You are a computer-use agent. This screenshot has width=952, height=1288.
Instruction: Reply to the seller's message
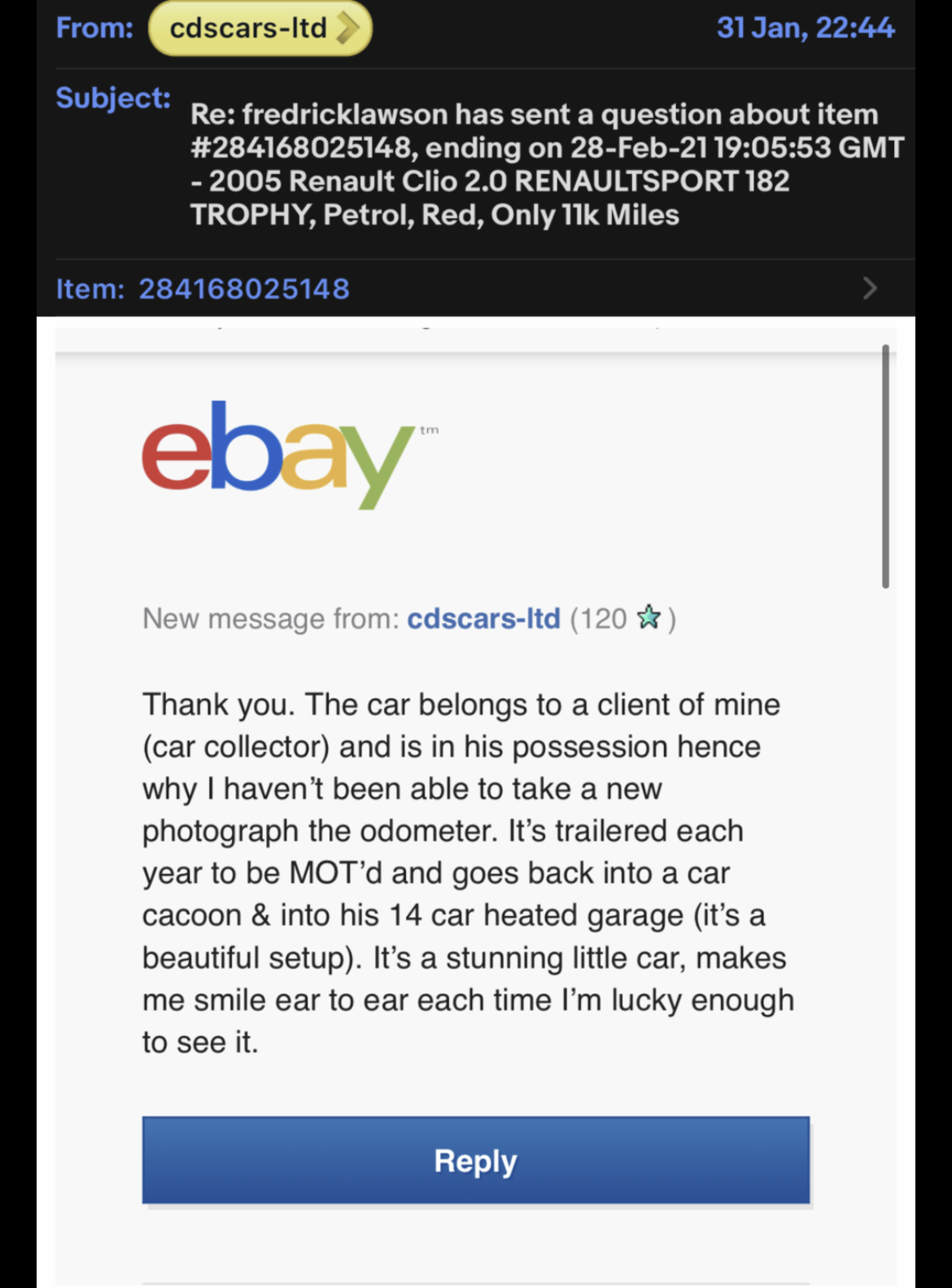pos(475,1160)
